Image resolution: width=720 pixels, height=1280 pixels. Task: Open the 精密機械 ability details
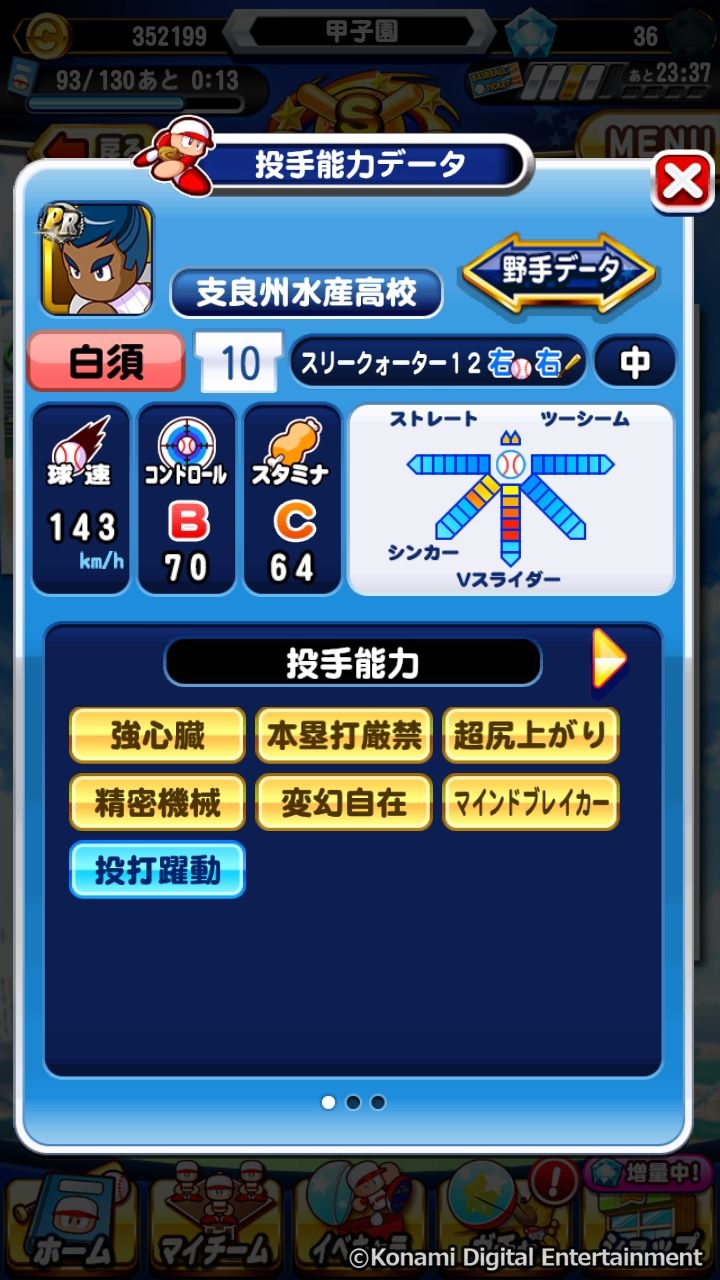[x=157, y=802]
